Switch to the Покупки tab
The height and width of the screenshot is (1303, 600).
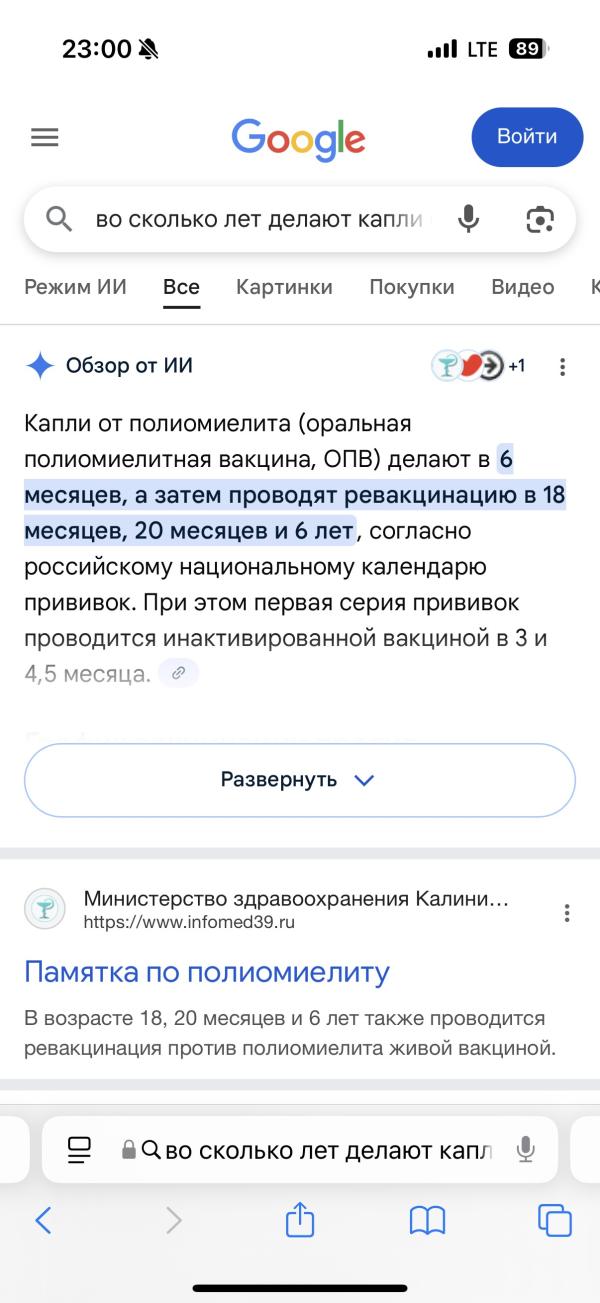(412, 287)
